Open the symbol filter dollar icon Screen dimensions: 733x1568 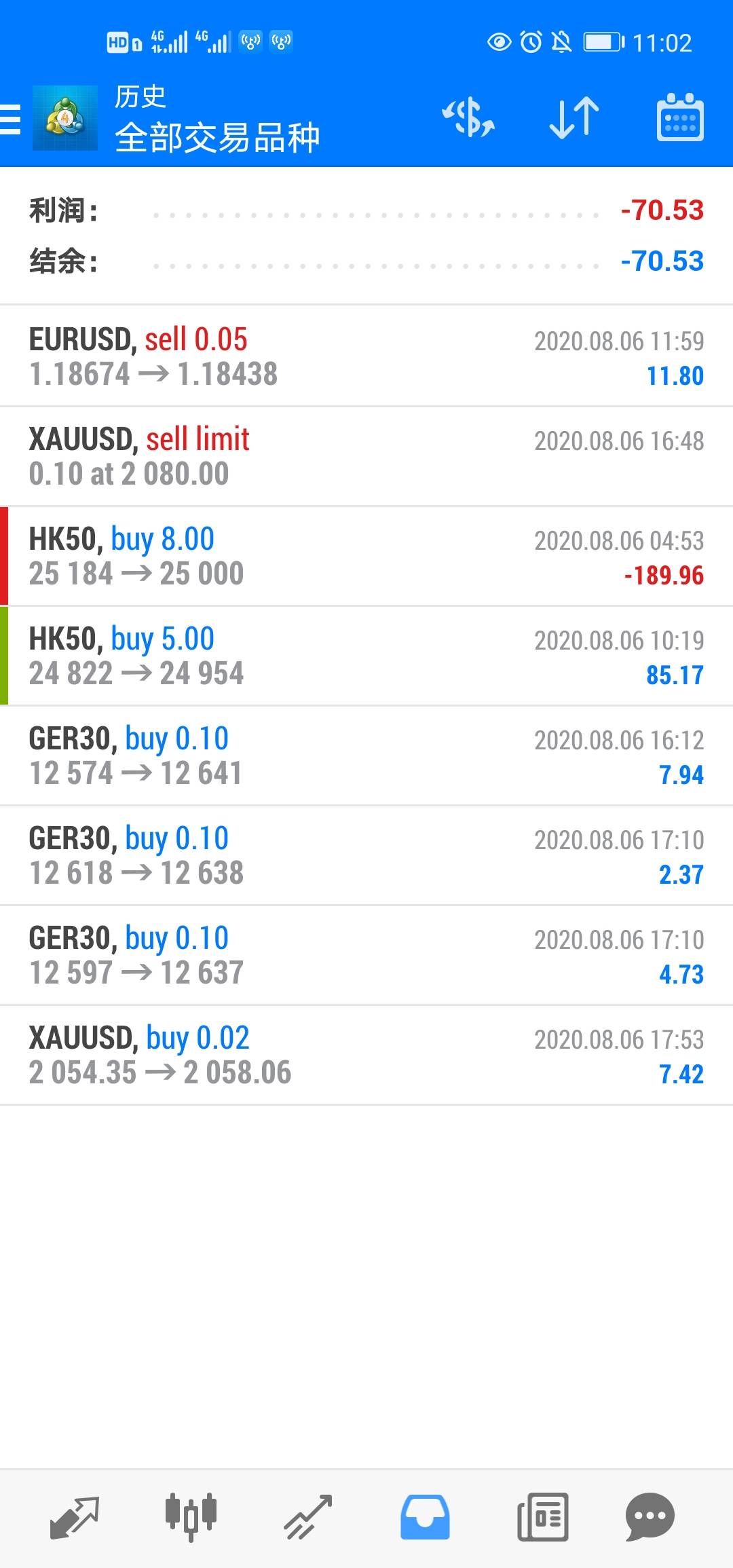pos(468,118)
